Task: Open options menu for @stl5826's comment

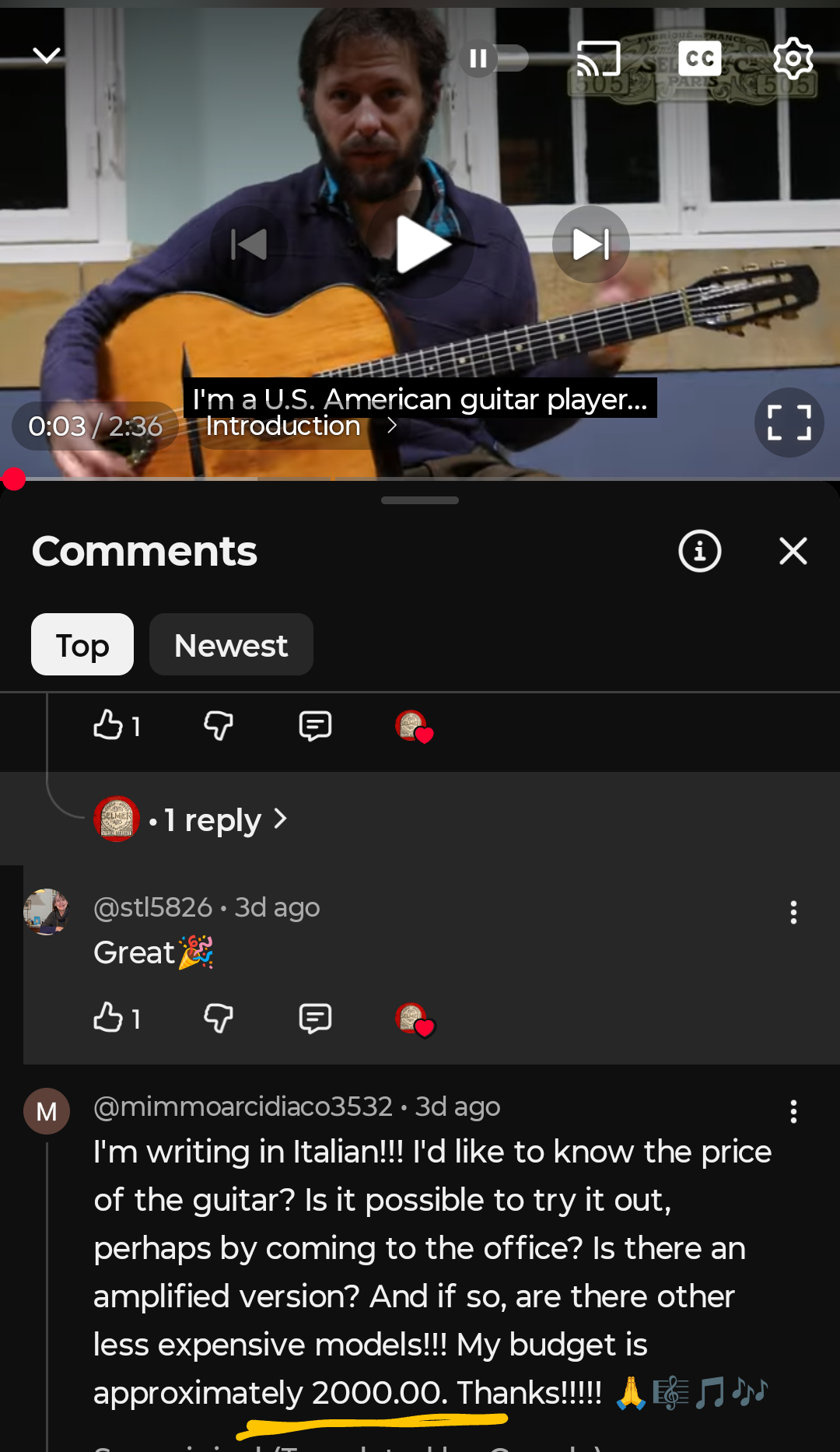Action: [793, 912]
